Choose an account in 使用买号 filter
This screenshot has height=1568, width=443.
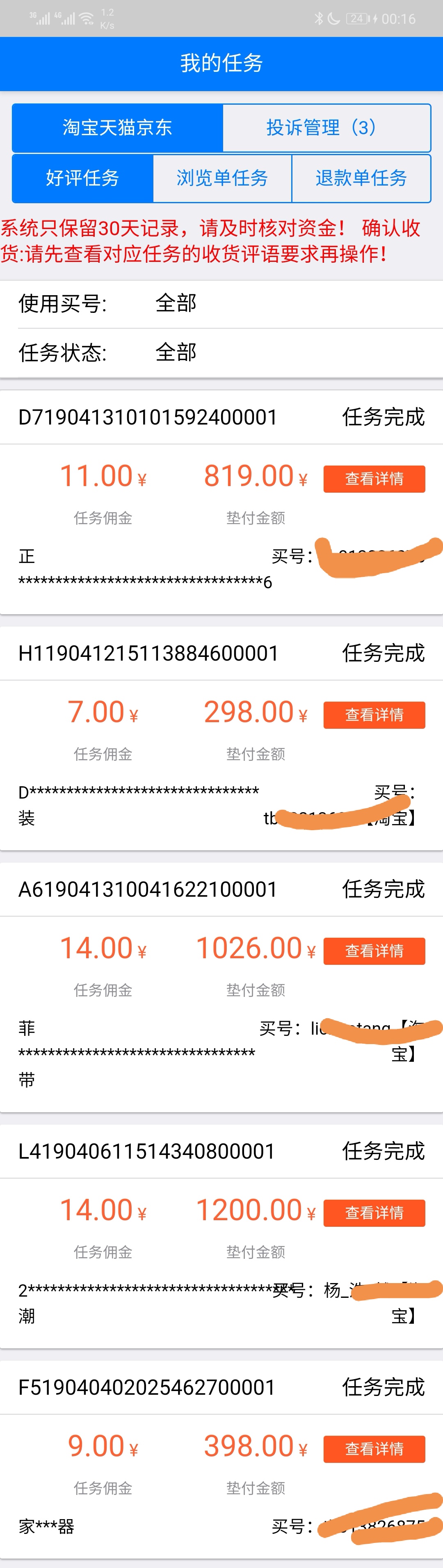(176, 303)
